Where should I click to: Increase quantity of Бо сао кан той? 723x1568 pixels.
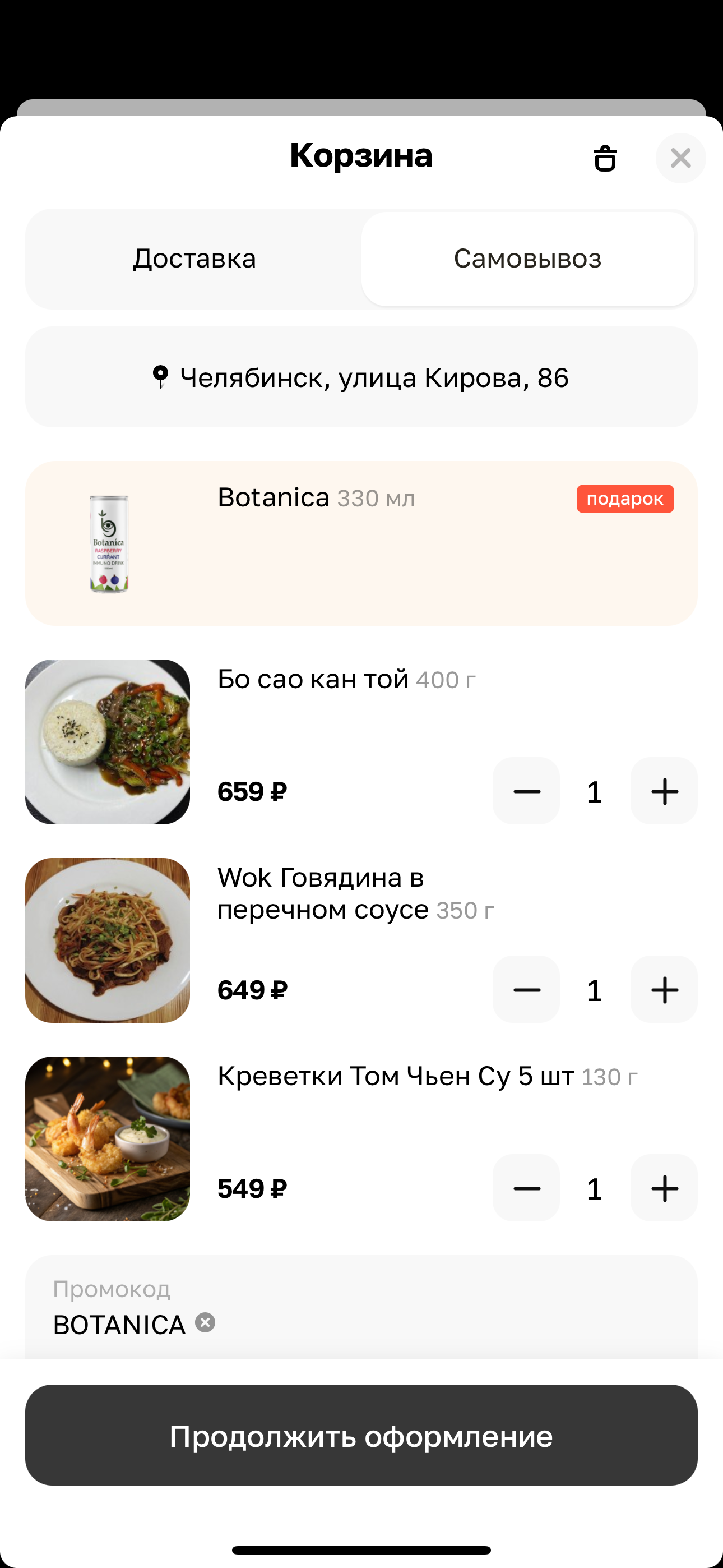[x=664, y=791]
